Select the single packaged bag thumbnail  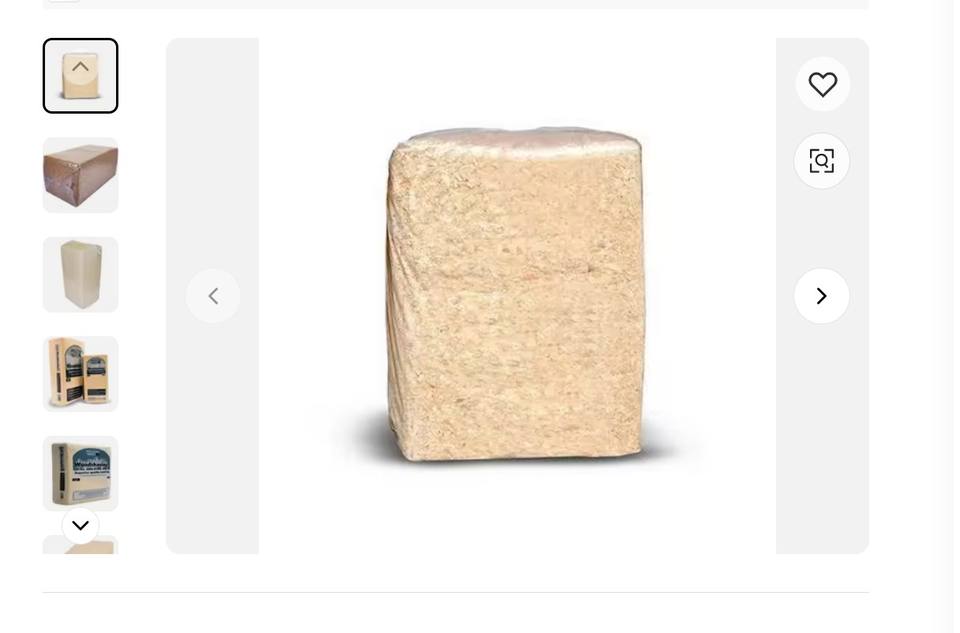(x=80, y=473)
